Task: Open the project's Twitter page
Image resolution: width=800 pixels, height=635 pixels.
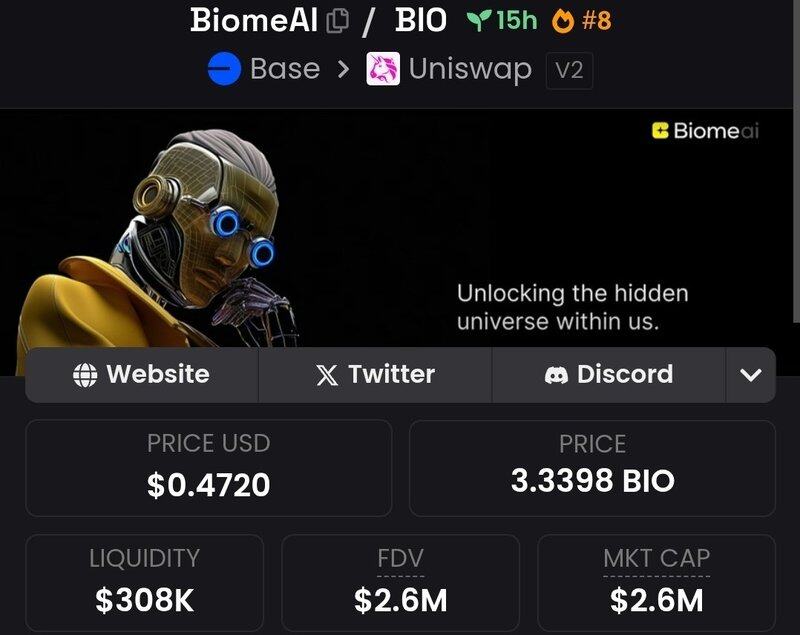Action: (x=375, y=375)
